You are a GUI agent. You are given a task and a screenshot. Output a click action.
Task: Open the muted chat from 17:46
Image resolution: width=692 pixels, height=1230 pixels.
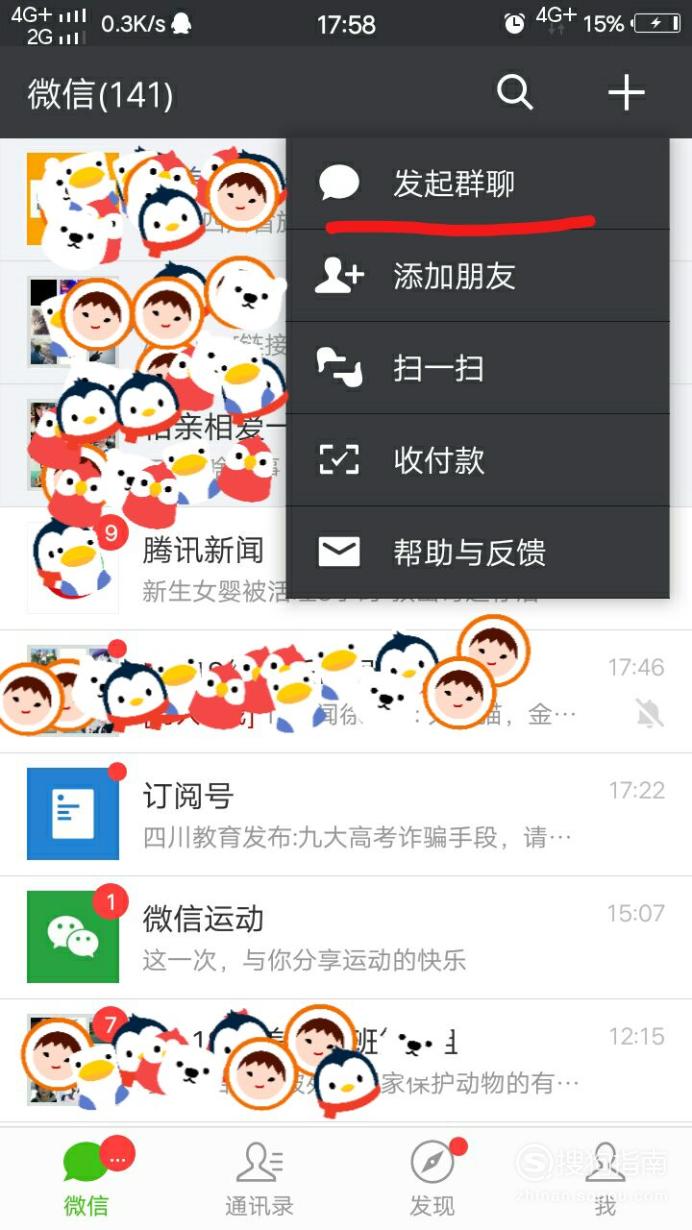[346, 691]
